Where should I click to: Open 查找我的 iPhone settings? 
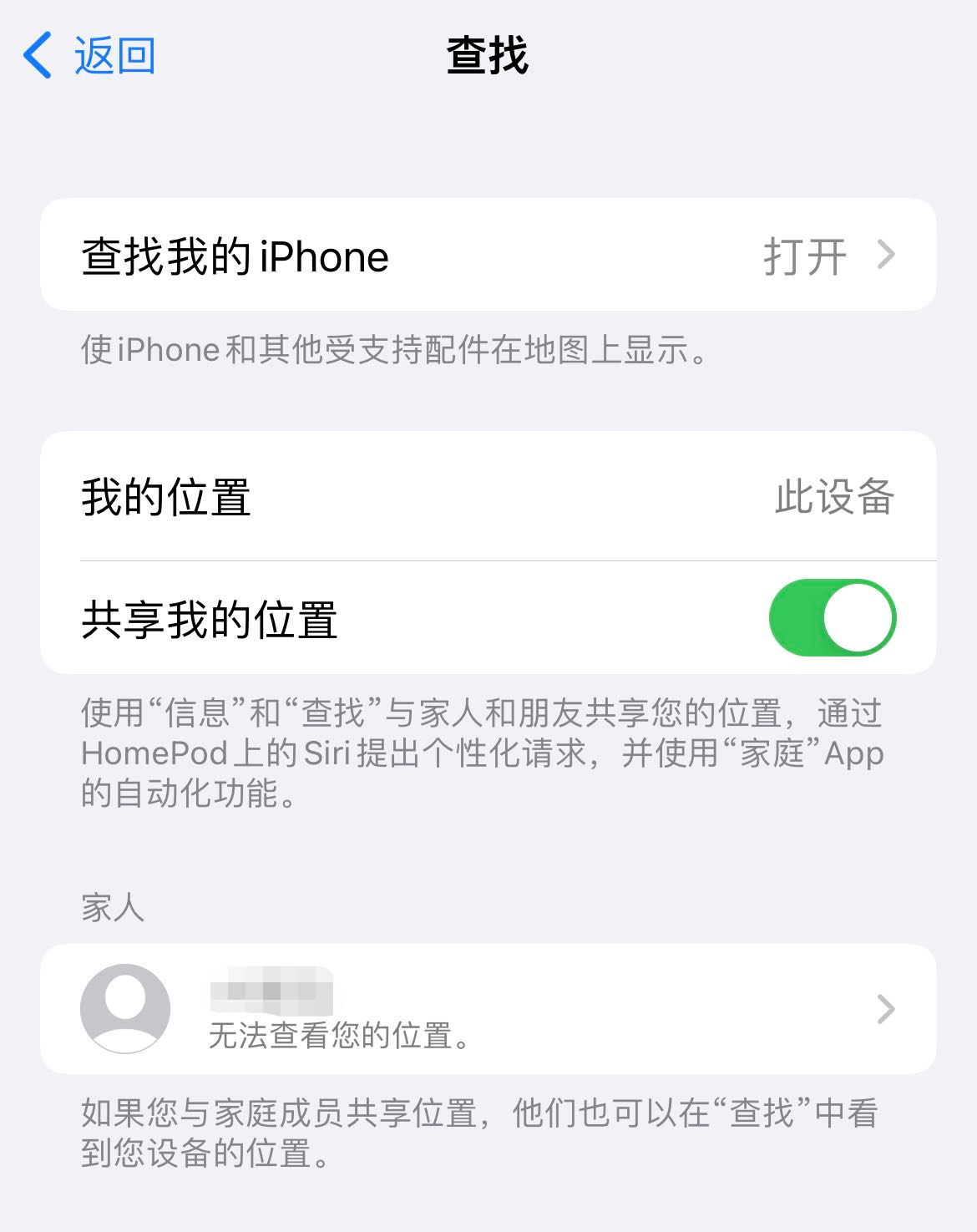coord(488,256)
